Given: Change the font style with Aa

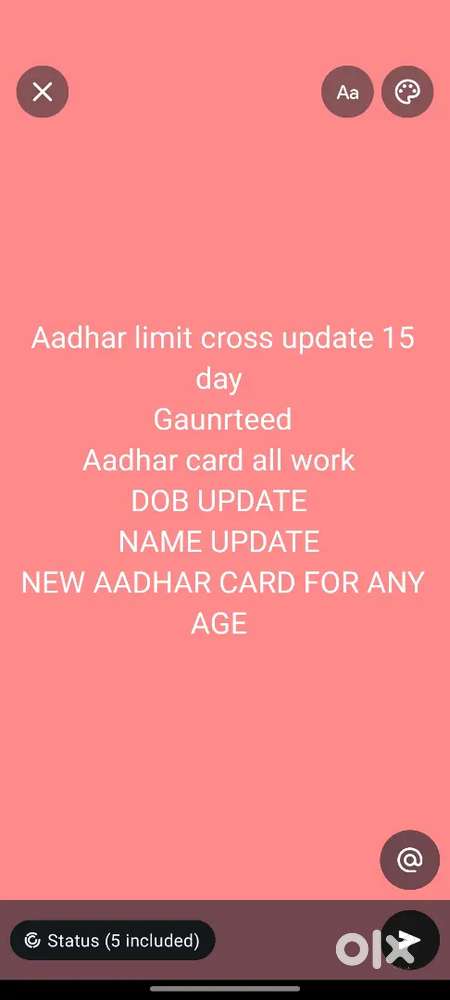Looking at the screenshot, I should [x=347, y=92].
